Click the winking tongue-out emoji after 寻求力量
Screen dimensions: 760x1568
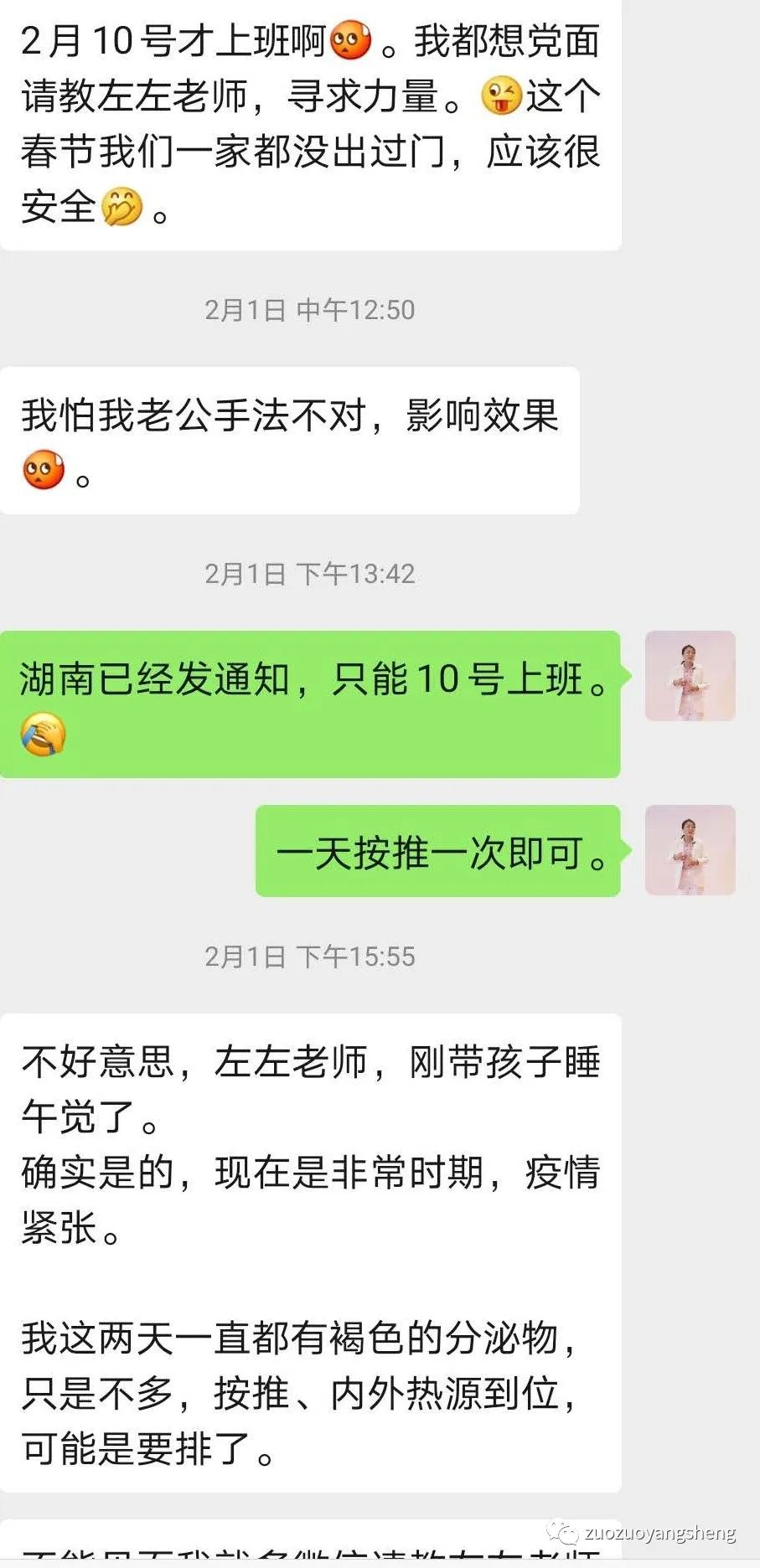pyautogui.click(x=500, y=99)
